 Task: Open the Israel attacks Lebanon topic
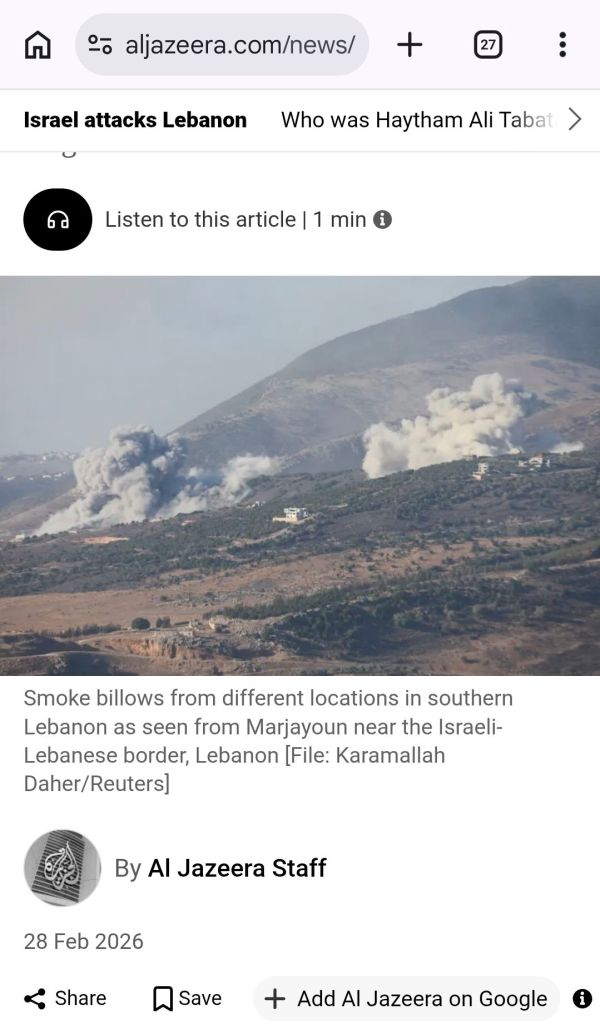coord(135,120)
